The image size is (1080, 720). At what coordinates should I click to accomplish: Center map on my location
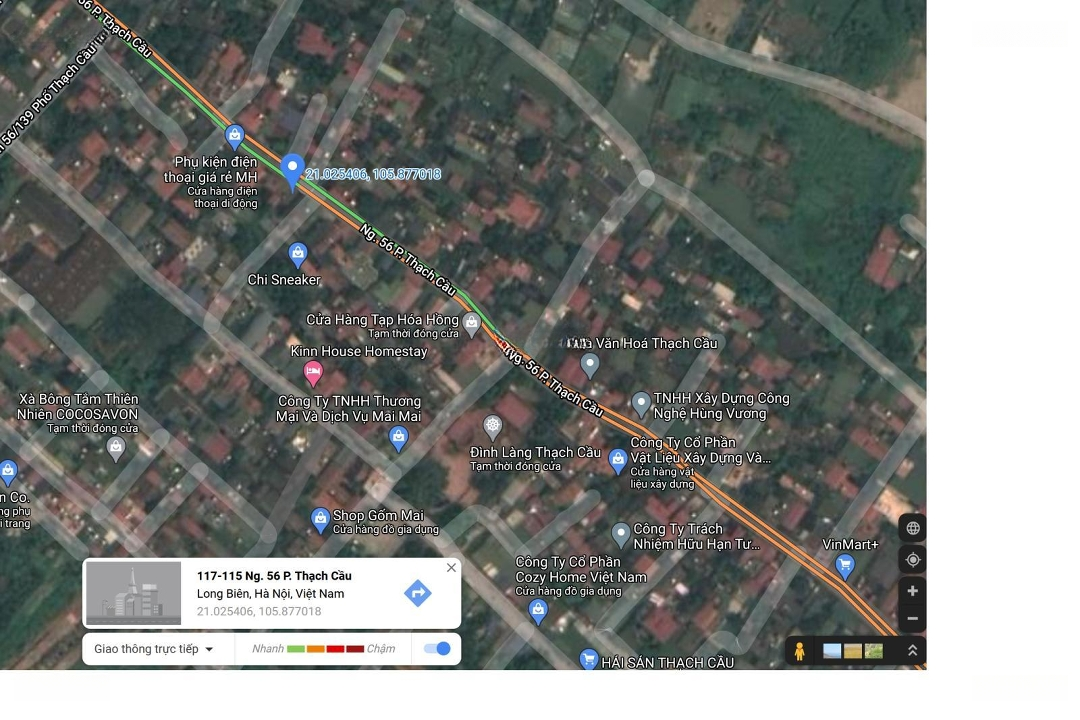[912, 560]
